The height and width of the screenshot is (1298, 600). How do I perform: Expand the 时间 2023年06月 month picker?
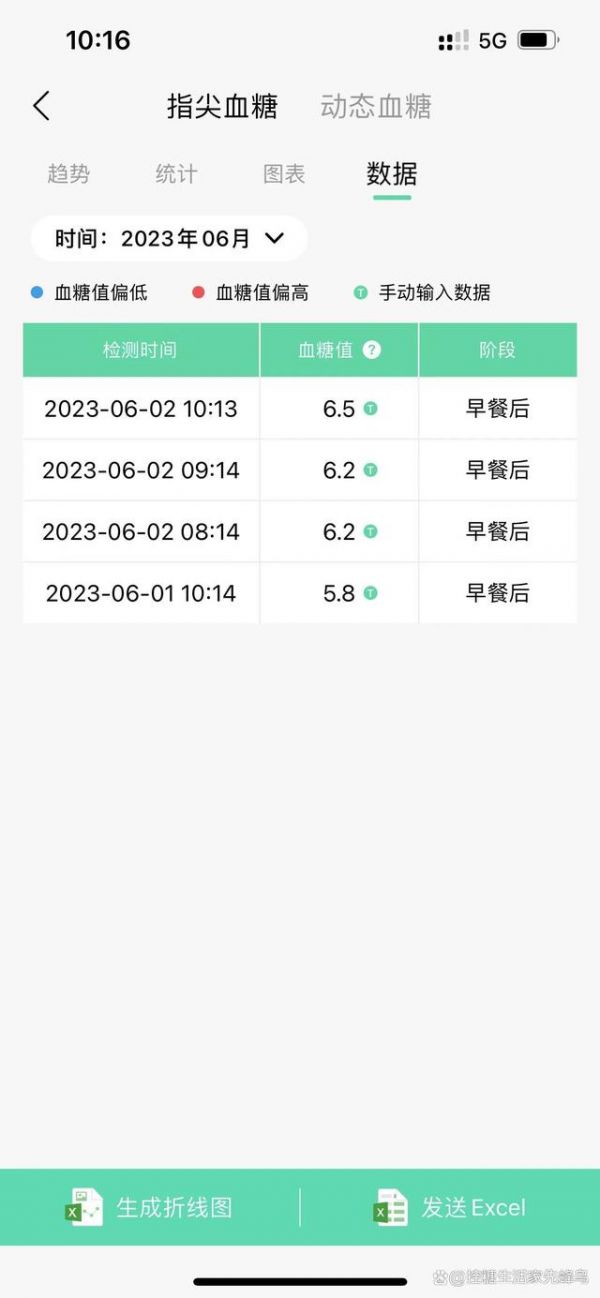169,239
